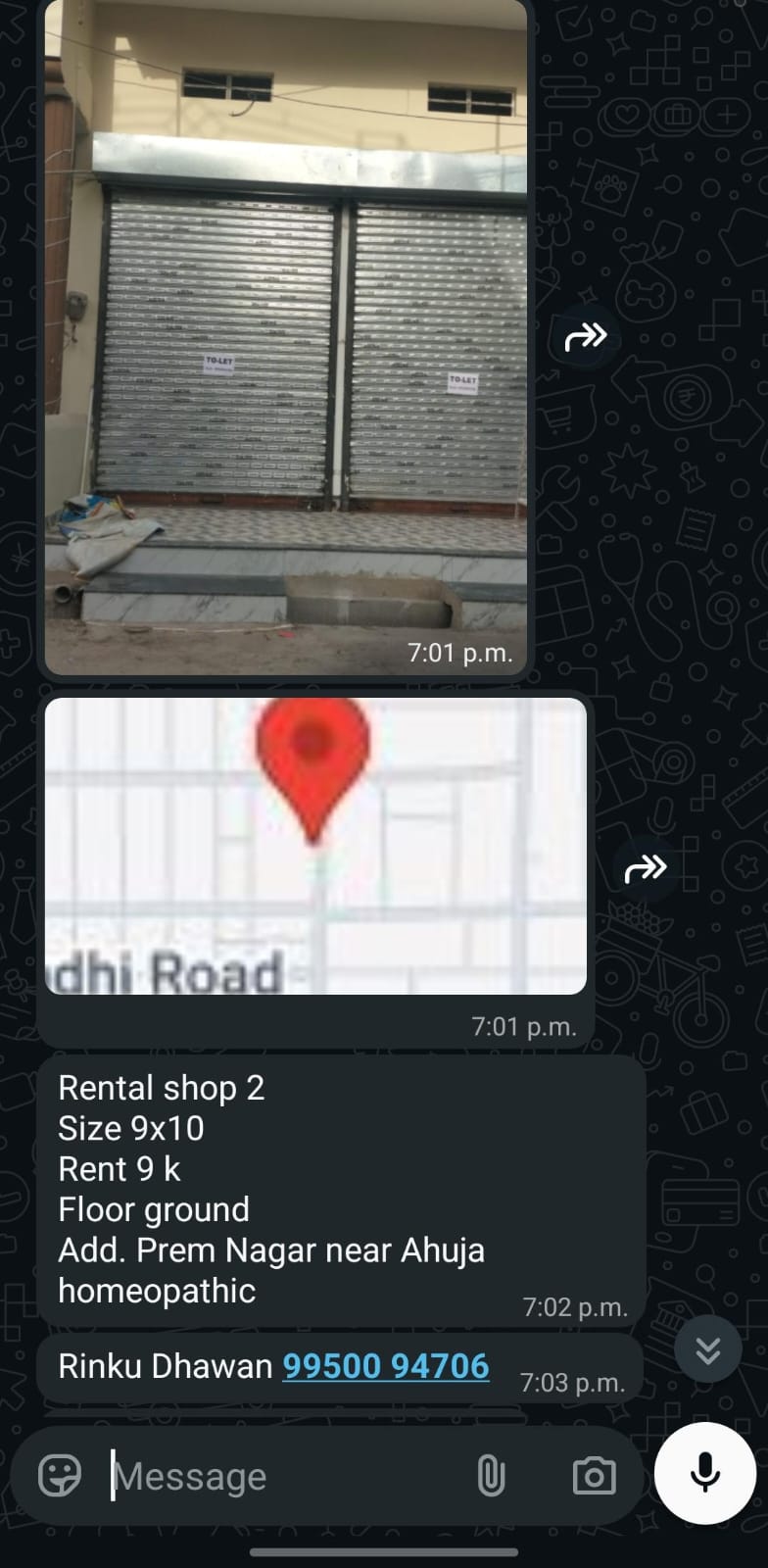Open the emoji and sticker picker
This screenshot has height=1568, width=768.
[x=60, y=1475]
